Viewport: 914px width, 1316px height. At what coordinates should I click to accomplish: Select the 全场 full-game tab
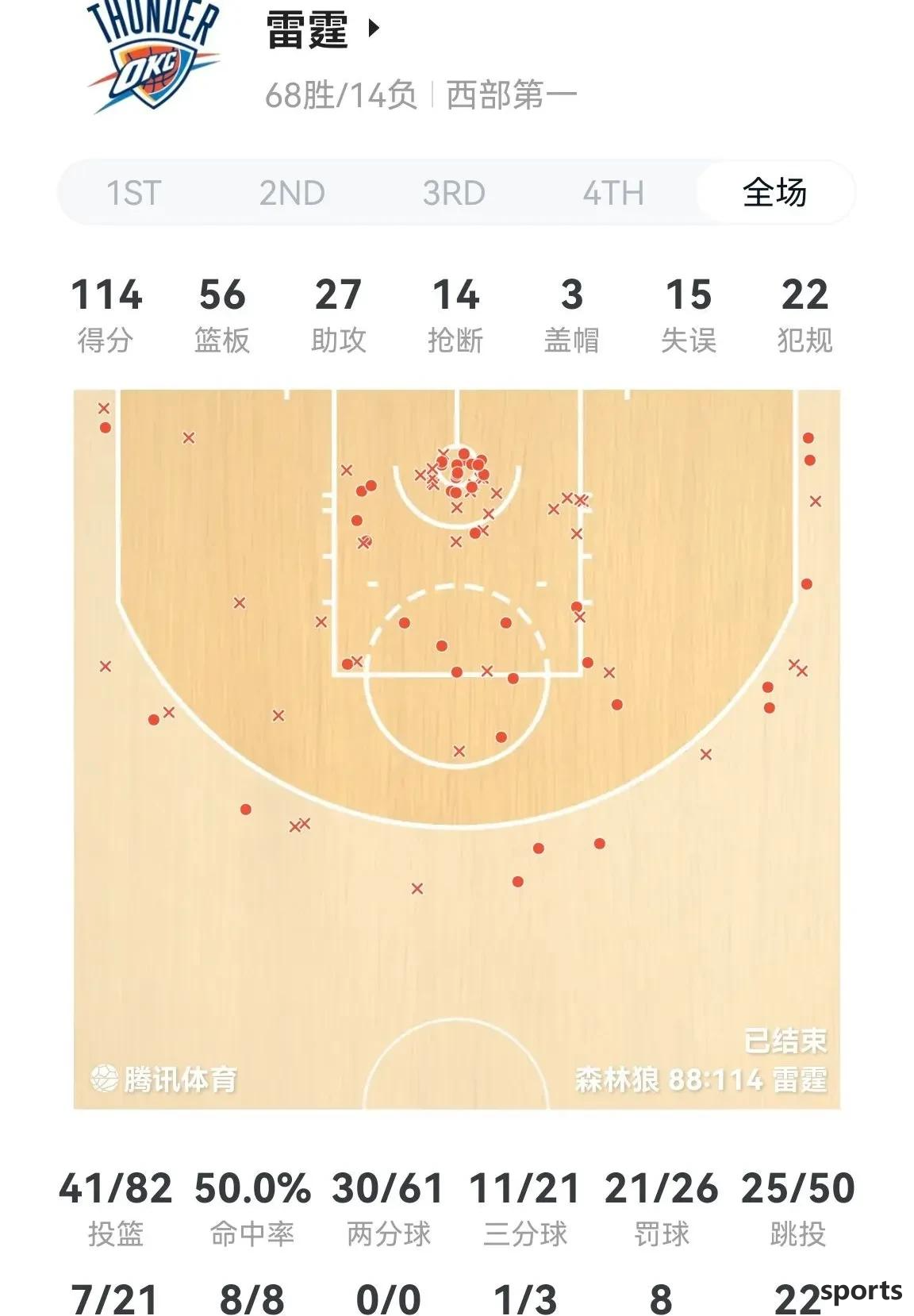pos(774,193)
